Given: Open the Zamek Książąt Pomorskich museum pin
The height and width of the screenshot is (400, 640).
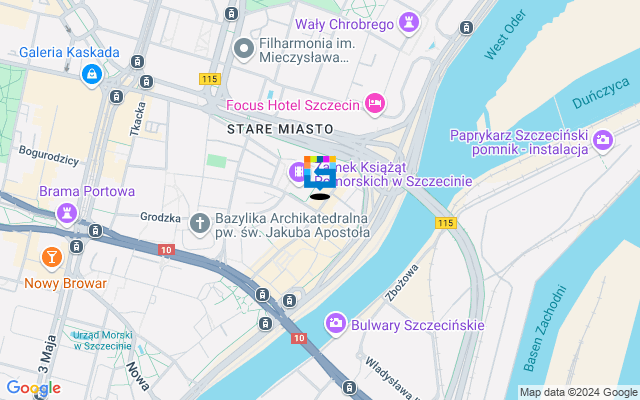Looking at the screenshot, I should tap(298, 172).
